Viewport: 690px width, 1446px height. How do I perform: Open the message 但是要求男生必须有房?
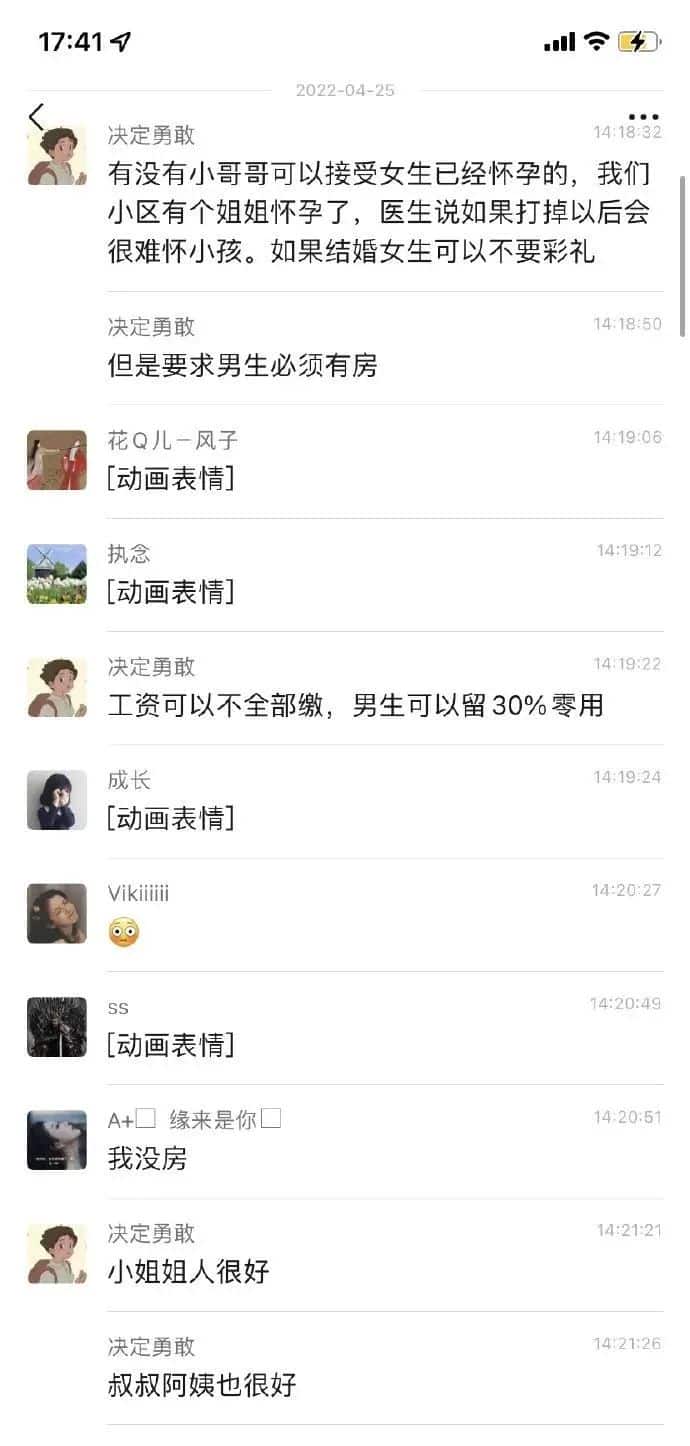[x=243, y=366]
